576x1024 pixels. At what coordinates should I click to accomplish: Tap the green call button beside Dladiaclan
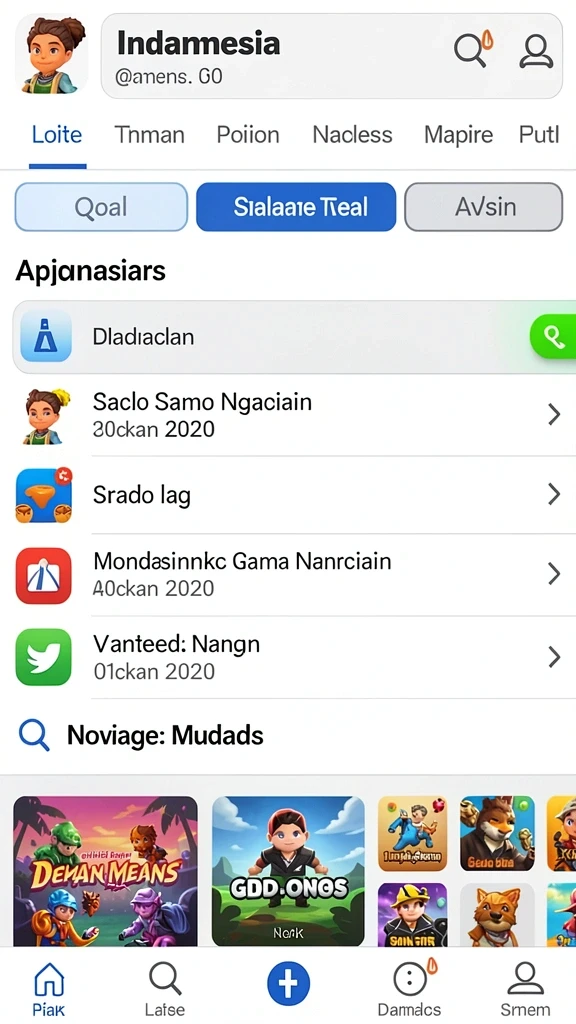(552, 336)
